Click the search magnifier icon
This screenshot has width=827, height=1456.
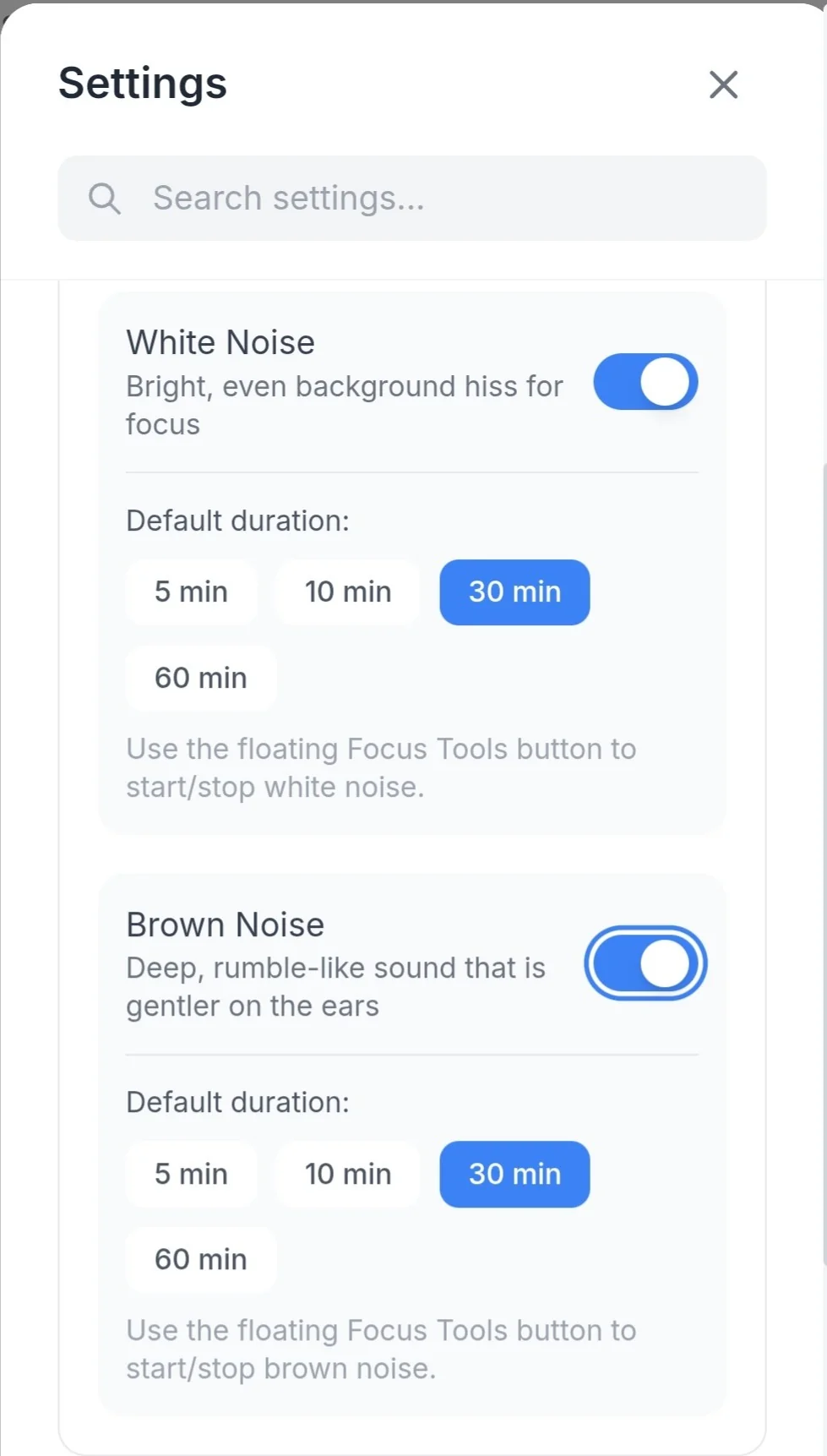tap(104, 199)
